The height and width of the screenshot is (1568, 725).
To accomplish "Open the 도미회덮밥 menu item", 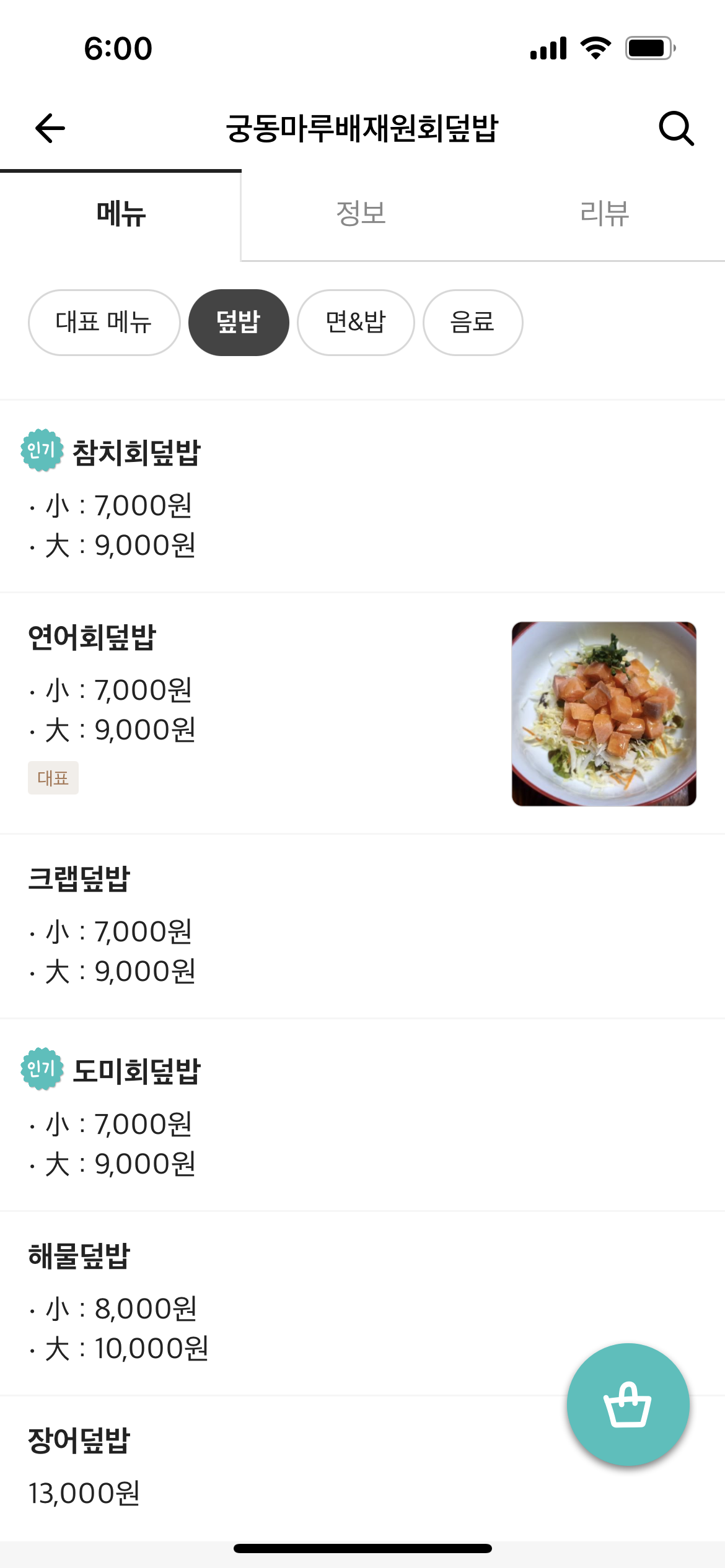I will [x=362, y=1115].
